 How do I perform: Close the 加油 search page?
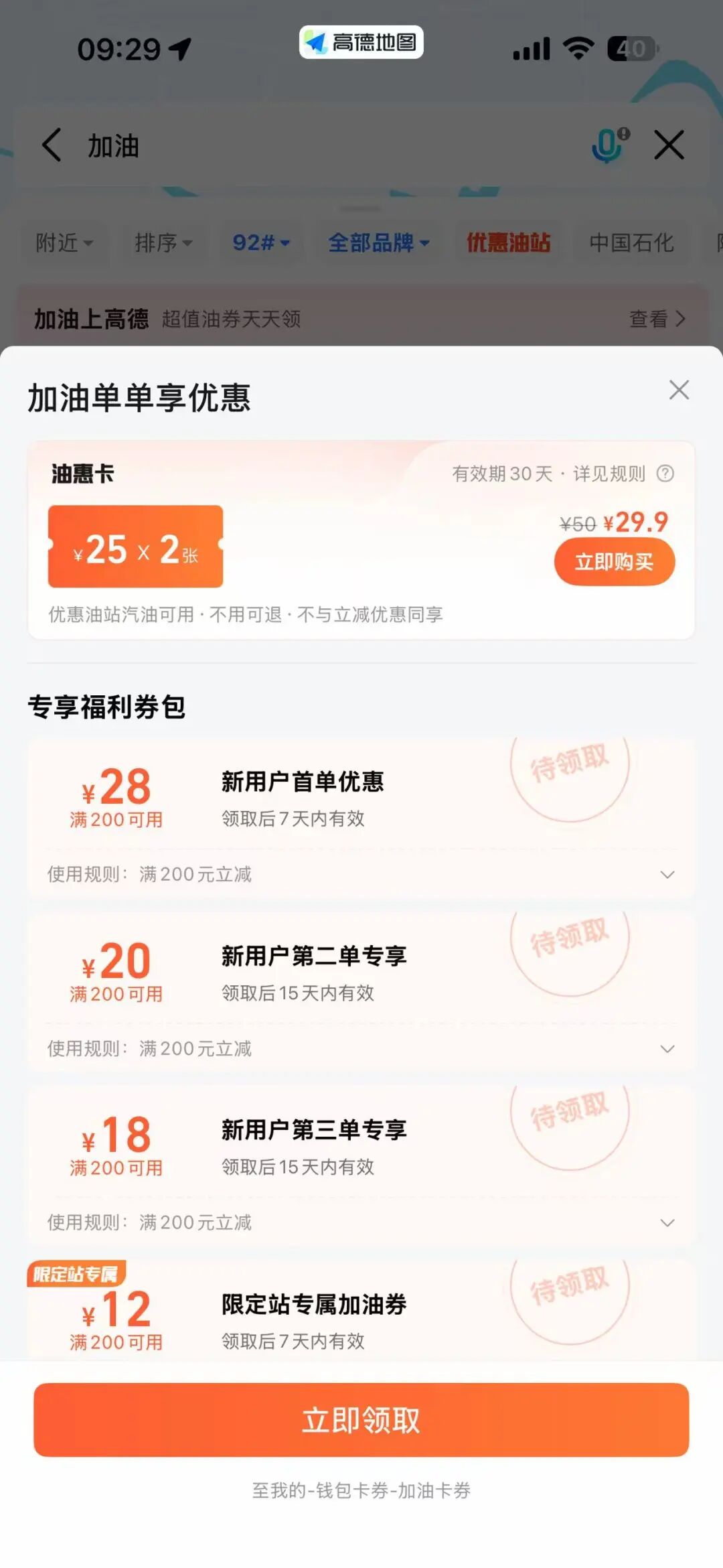[669, 145]
